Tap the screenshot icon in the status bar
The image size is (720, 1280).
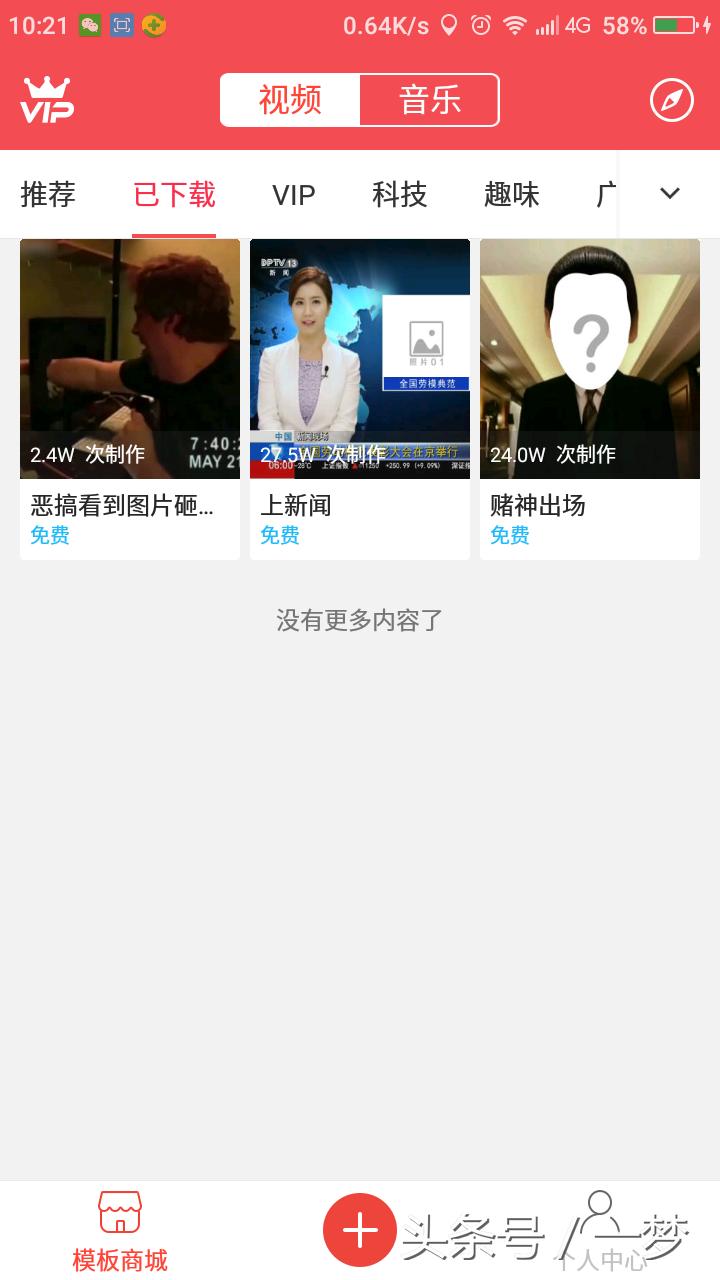(122, 22)
